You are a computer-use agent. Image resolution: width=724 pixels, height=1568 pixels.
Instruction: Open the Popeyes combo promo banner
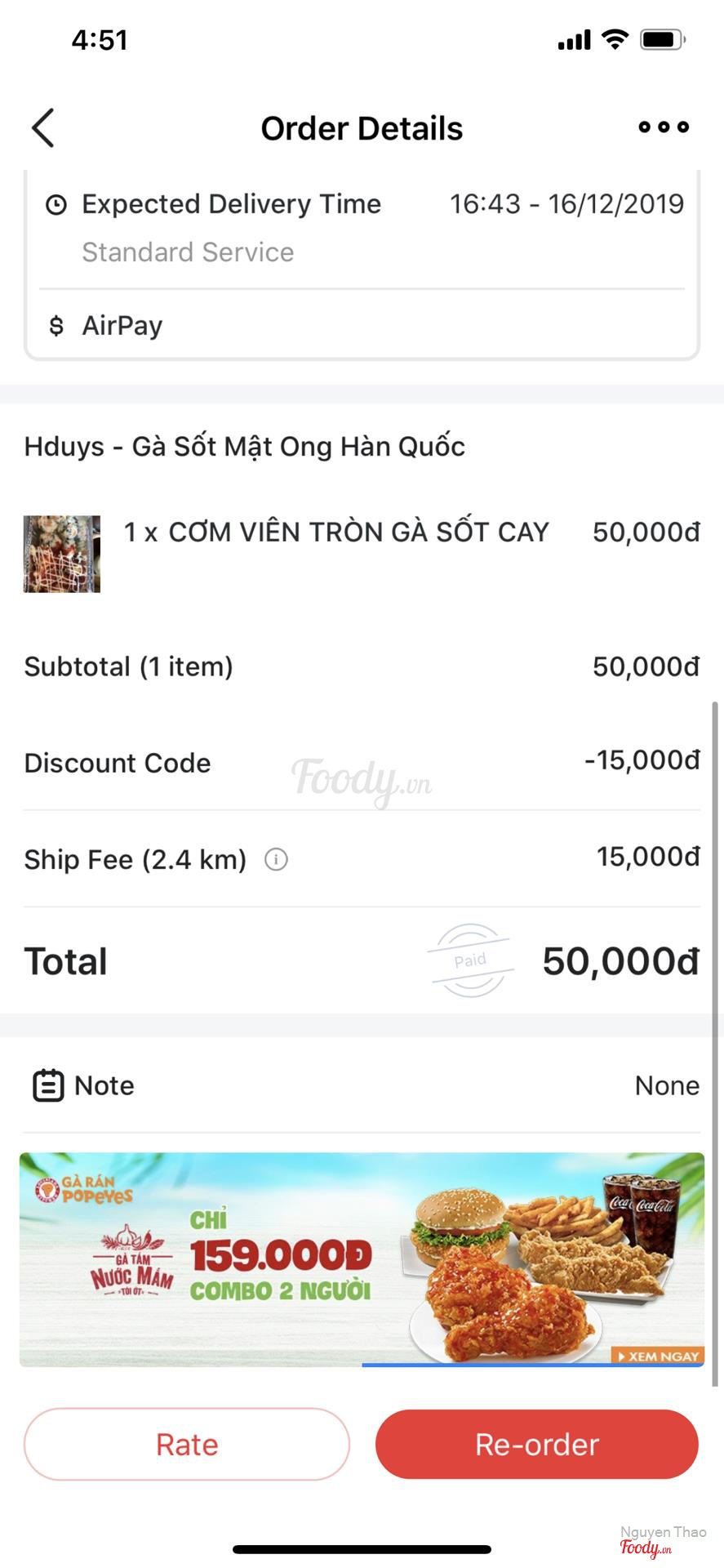coord(362,1258)
